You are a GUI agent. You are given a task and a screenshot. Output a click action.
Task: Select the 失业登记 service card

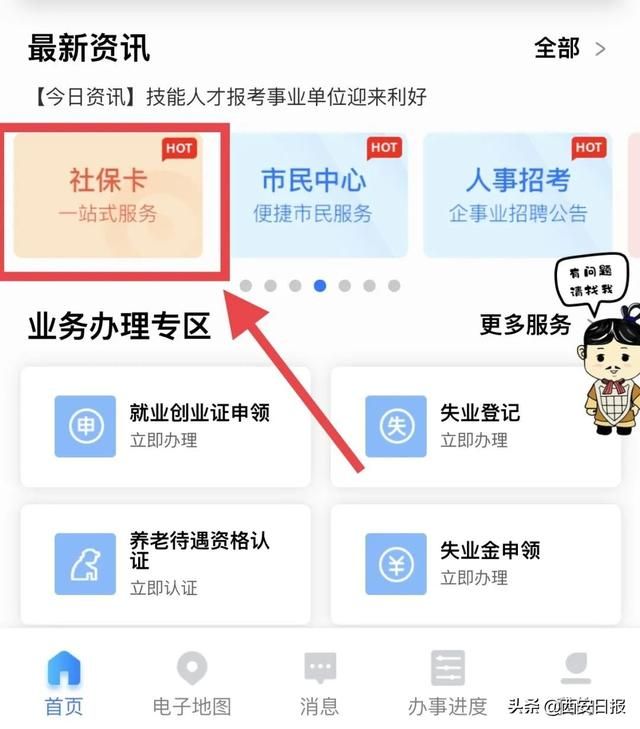click(475, 426)
